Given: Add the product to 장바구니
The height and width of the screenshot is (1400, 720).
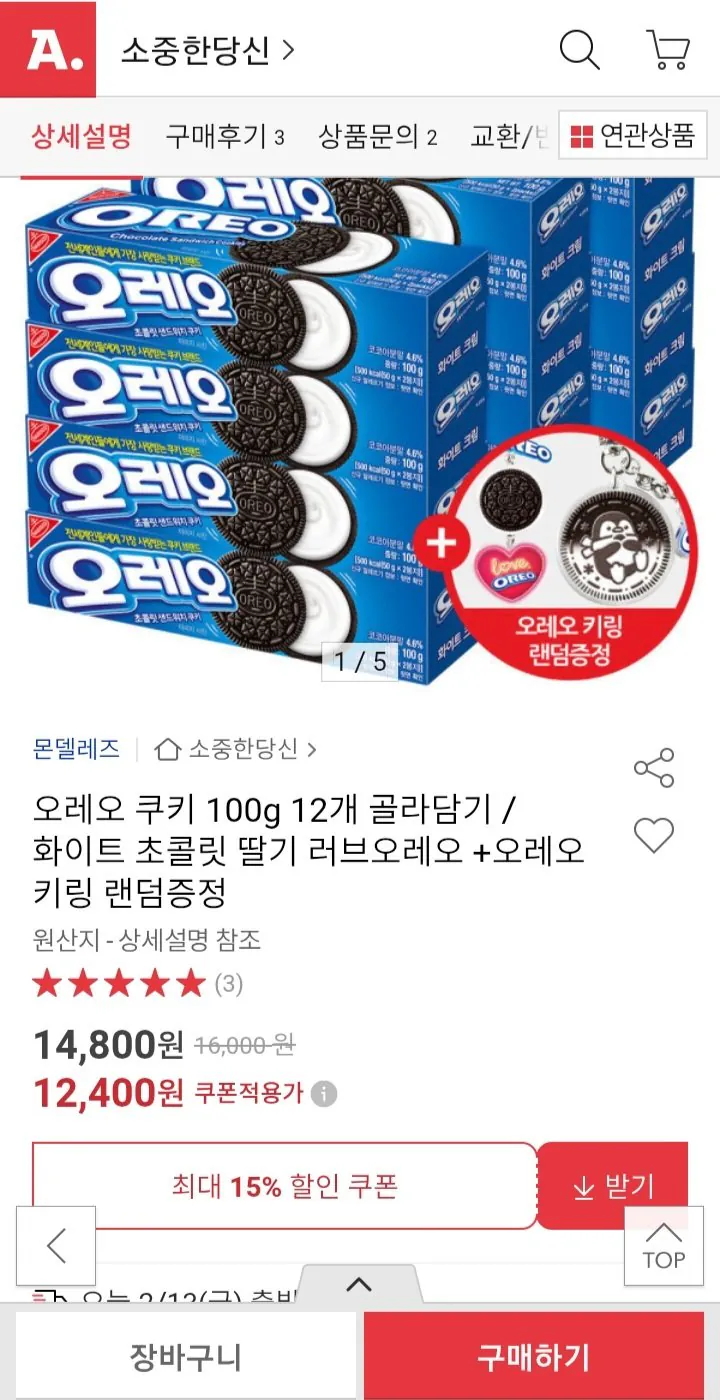Looking at the screenshot, I should point(185,1356).
